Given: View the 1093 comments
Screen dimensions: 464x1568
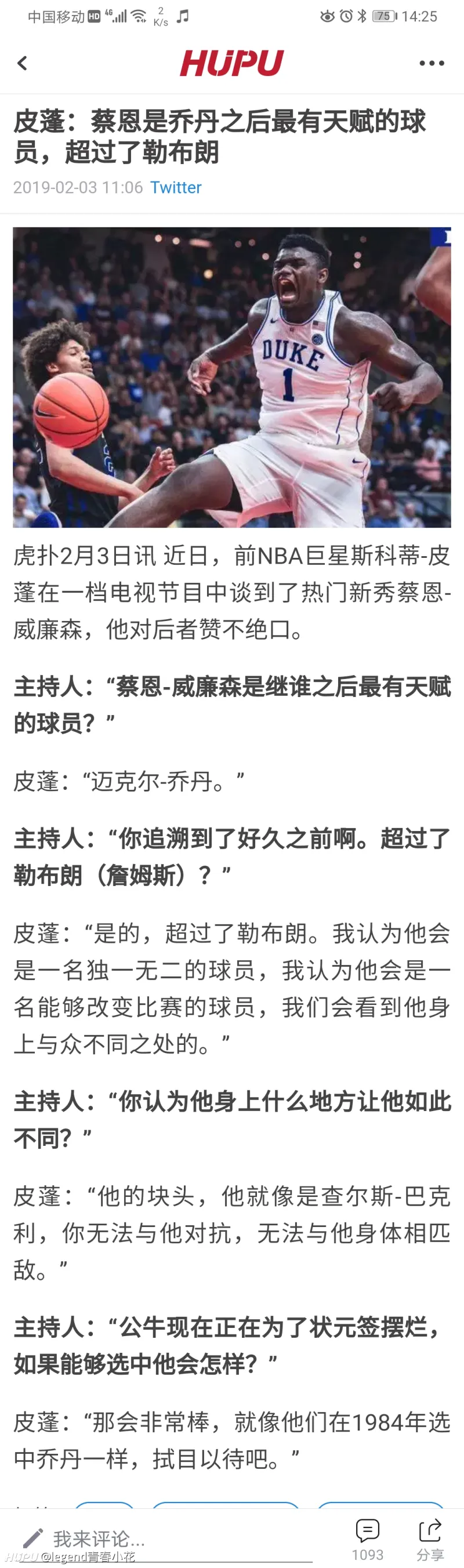Looking at the screenshot, I should point(367,1538).
